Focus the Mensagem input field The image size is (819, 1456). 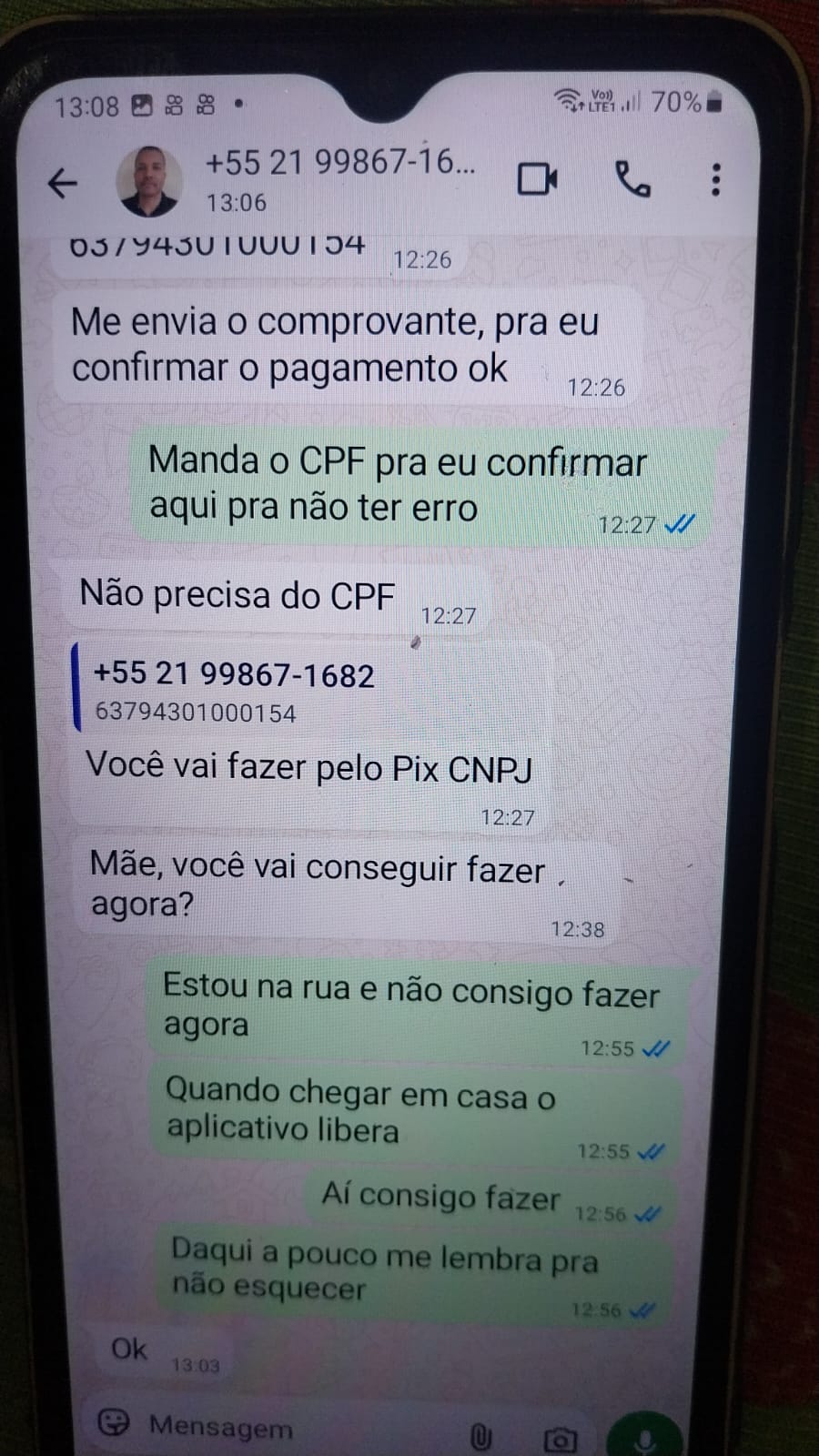click(x=291, y=1427)
